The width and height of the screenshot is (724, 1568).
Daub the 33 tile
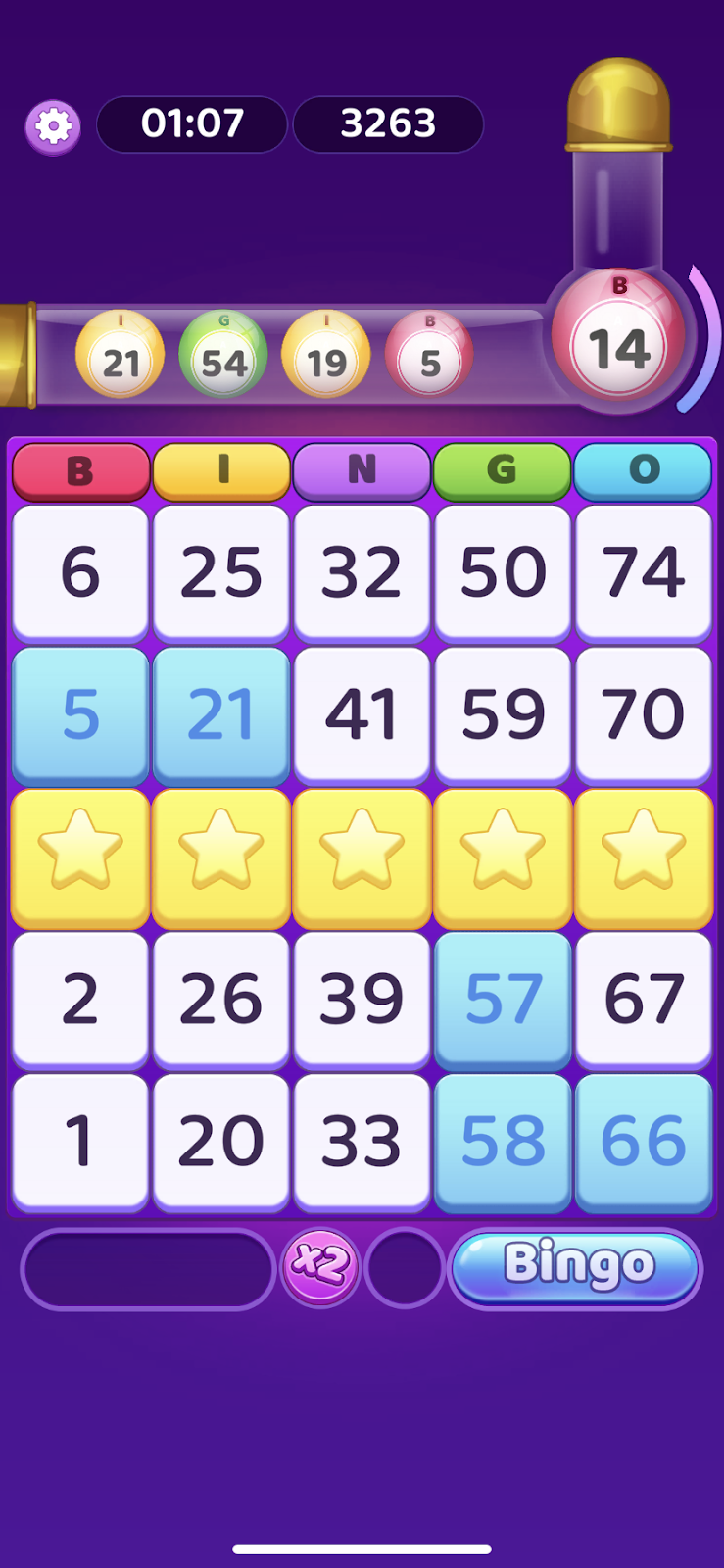click(x=362, y=1142)
